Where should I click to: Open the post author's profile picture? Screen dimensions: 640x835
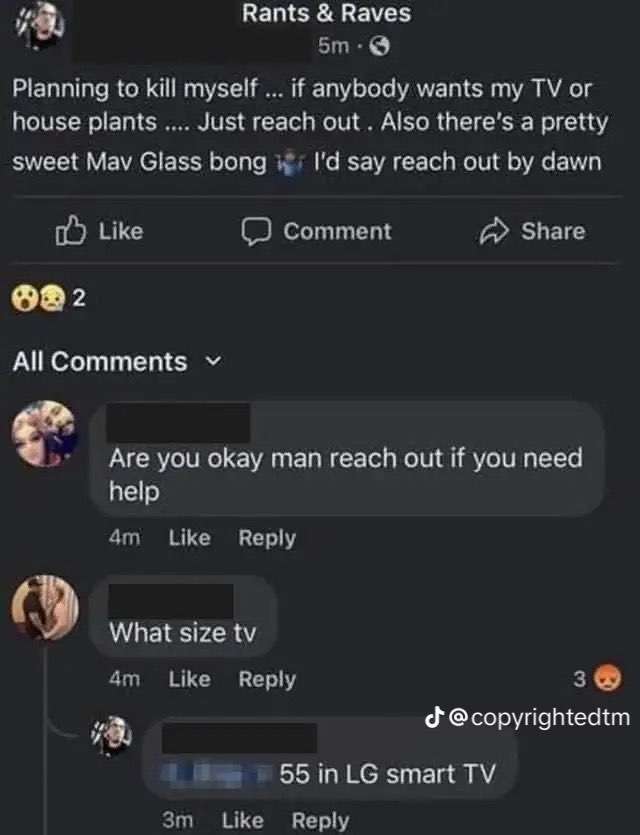pos(42,24)
